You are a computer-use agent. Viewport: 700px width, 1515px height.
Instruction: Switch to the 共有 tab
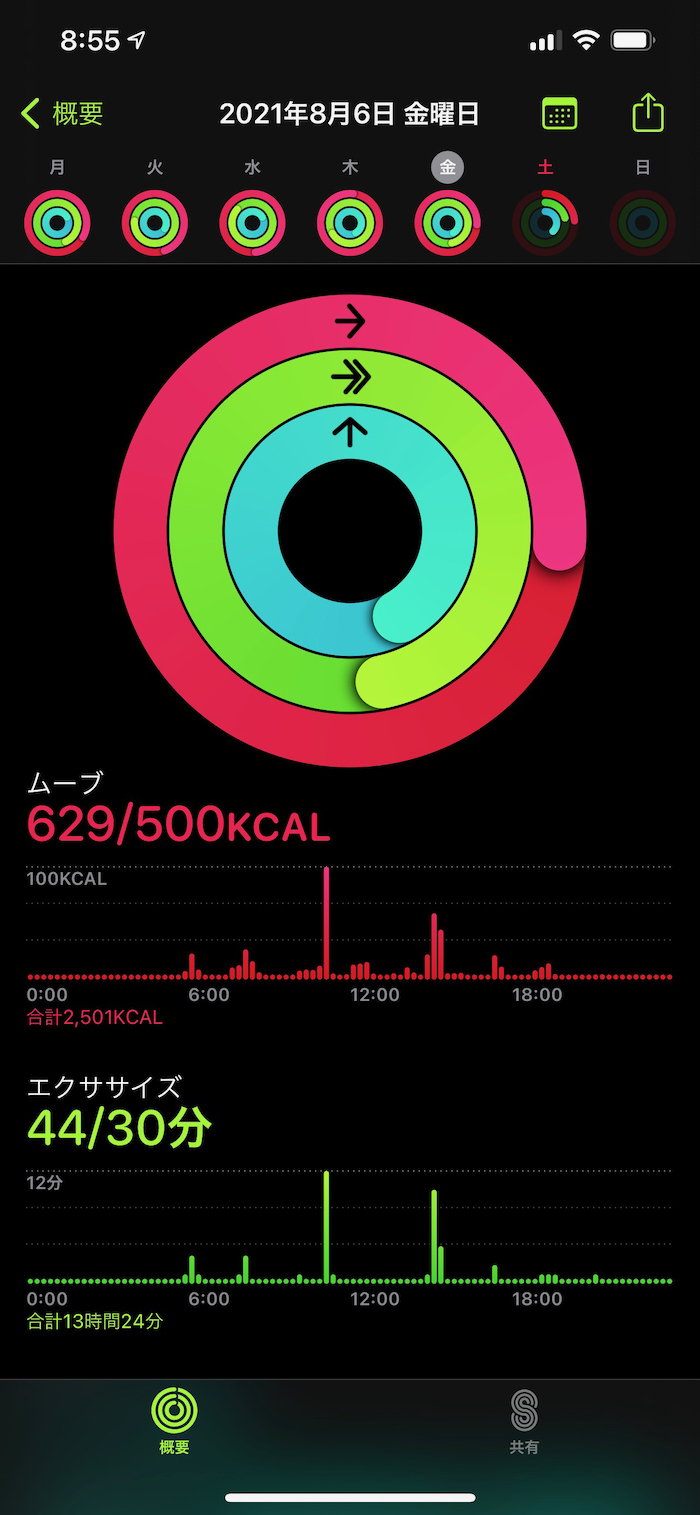tap(524, 1421)
